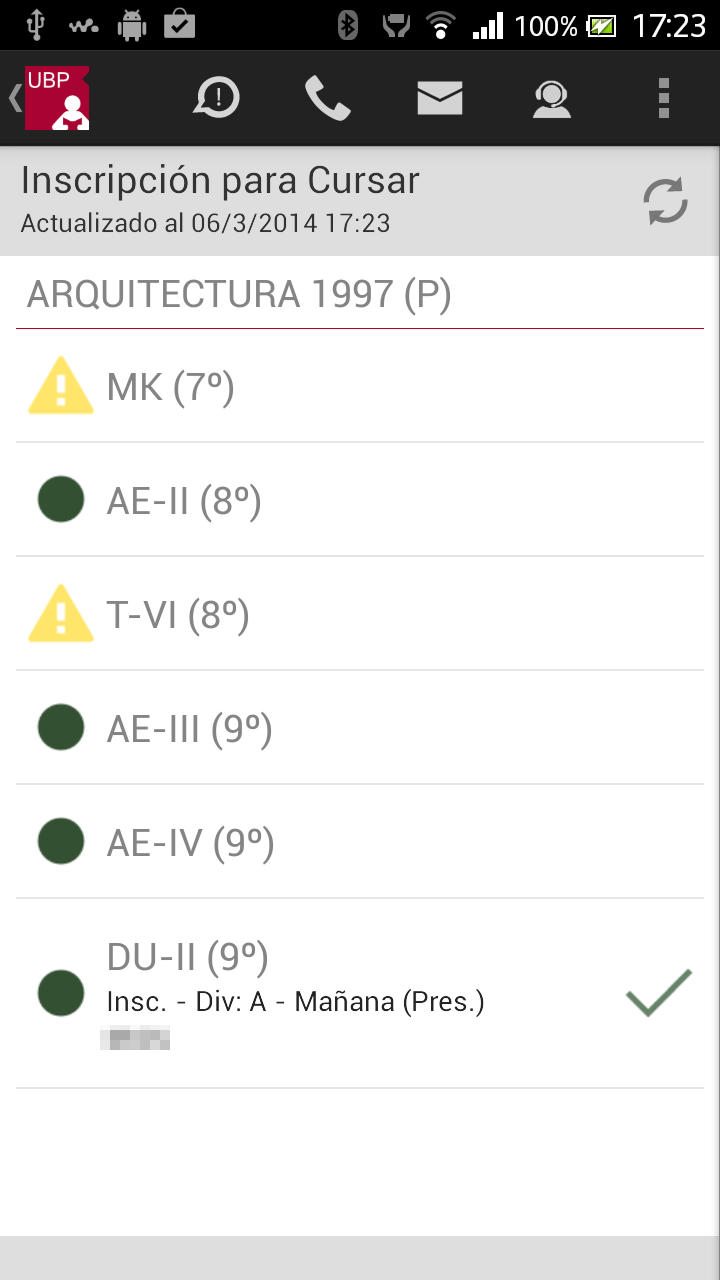Select the AE-II (8º) course
This screenshot has height=1280, width=720.
[360, 500]
